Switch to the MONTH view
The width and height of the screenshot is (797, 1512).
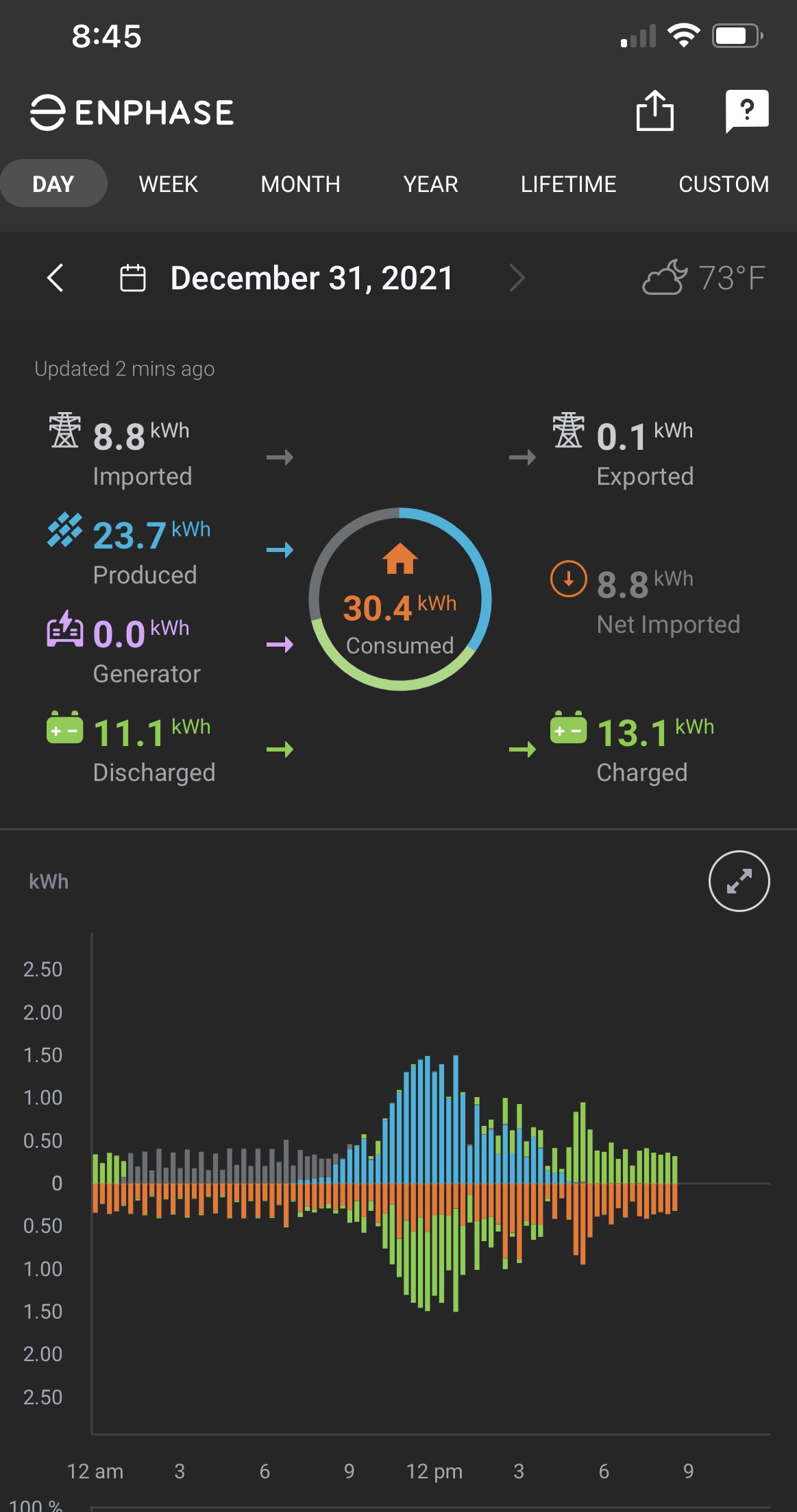[x=300, y=184]
